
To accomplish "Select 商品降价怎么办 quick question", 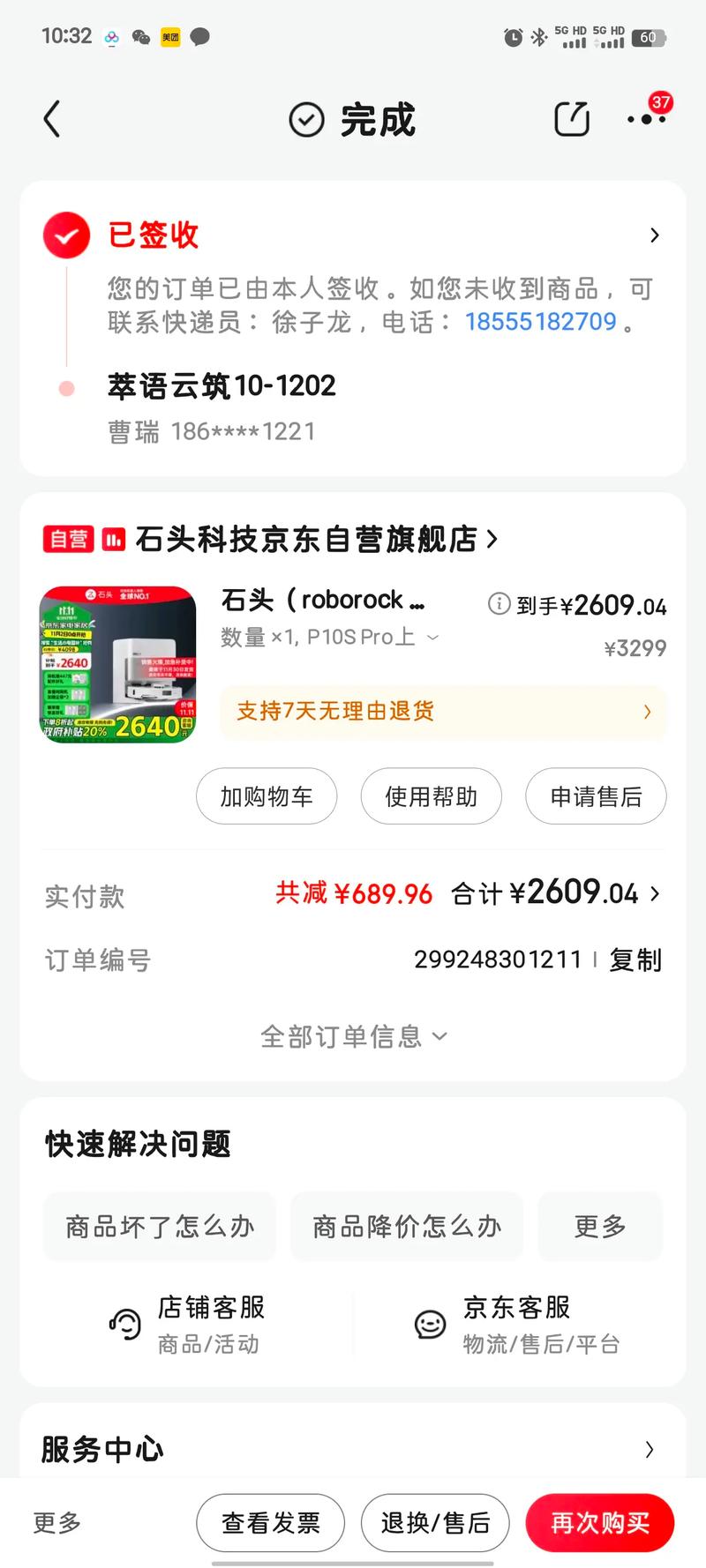I will [x=405, y=1226].
